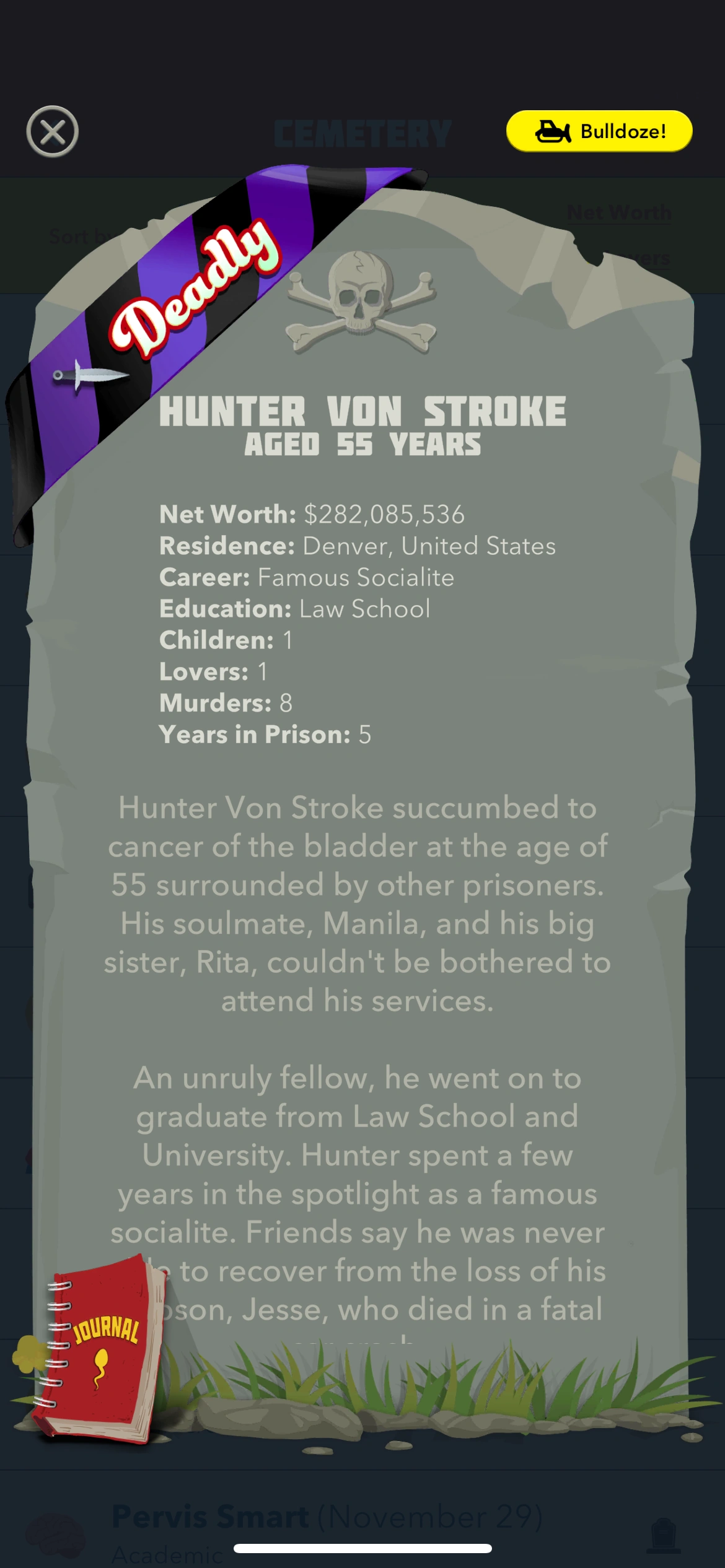The height and width of the screenshot is (1568, 725).
Task: Expand the Years in Prison stat
Action: click(x=263, y=735)
